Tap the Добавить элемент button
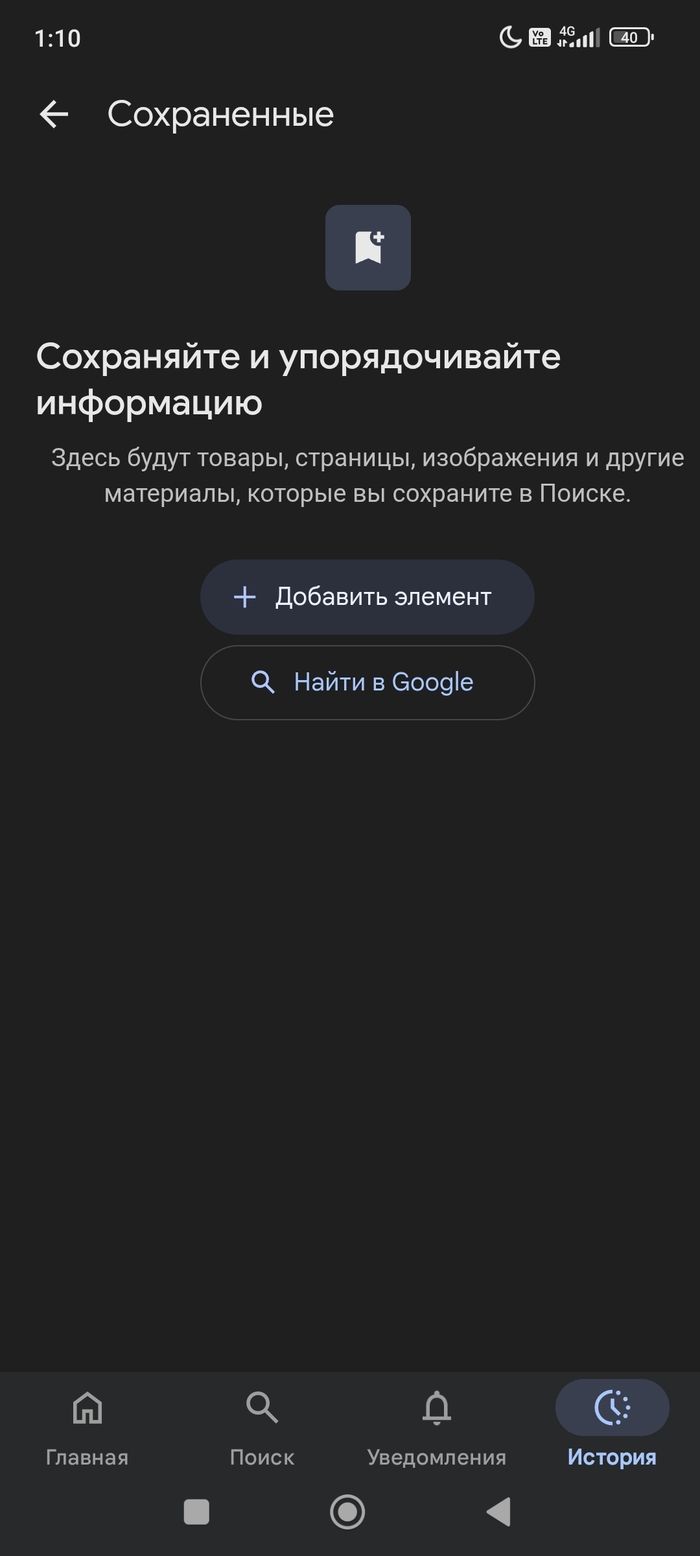The width and height of the screenshot is (700, 1556). coord(367,597)
